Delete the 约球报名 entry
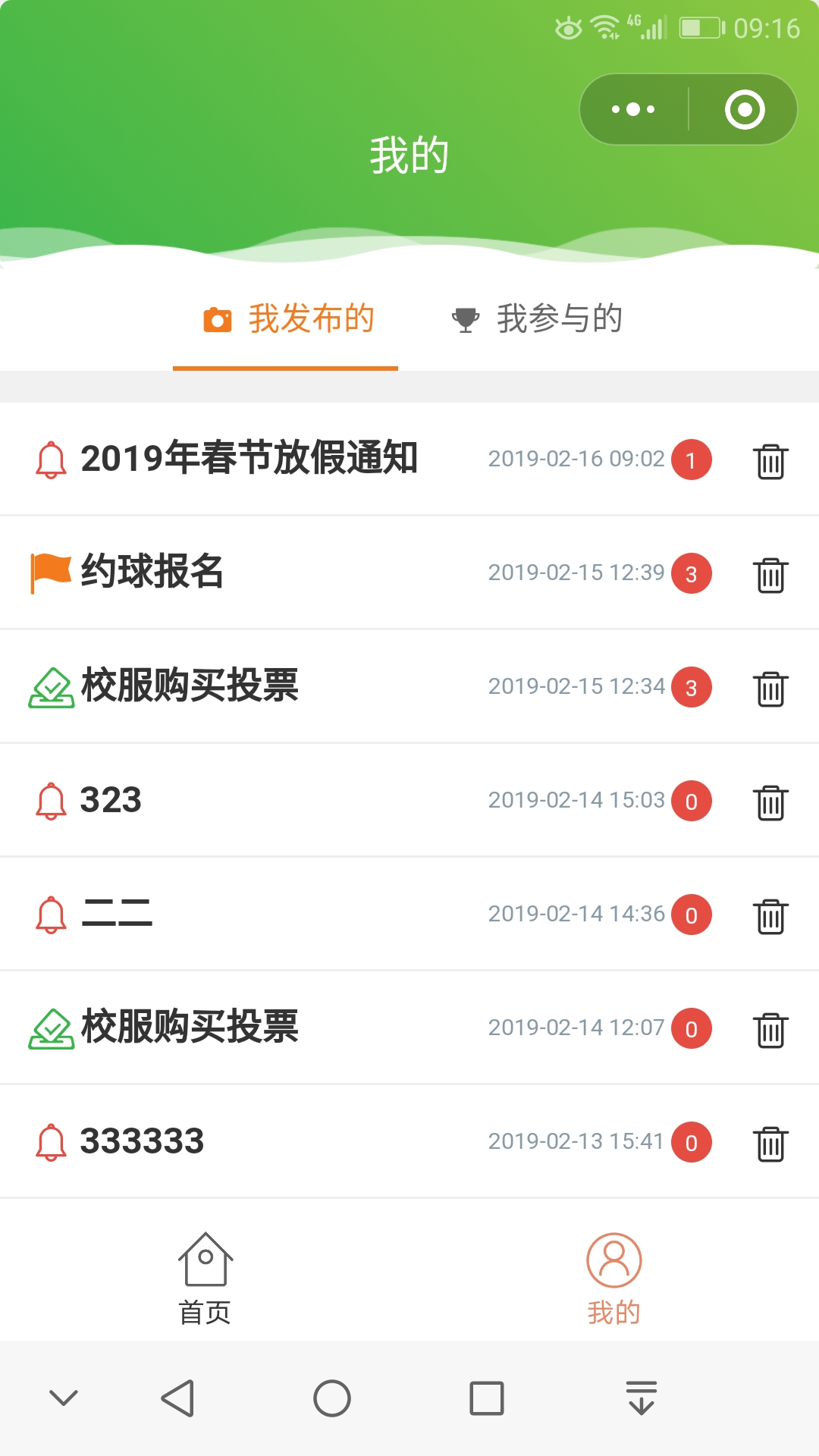 coord(770,574)
